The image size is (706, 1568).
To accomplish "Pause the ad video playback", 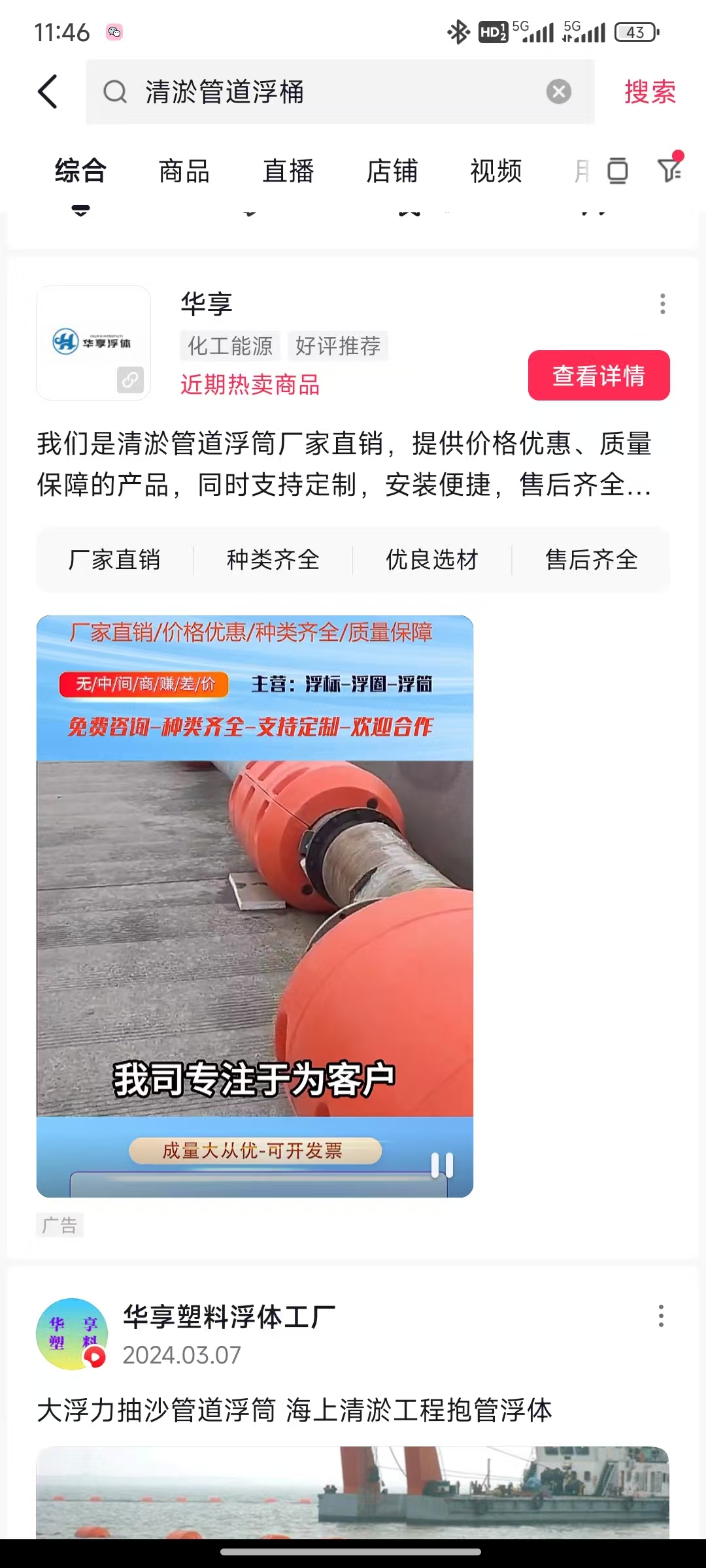I will tap(442, 1165).
